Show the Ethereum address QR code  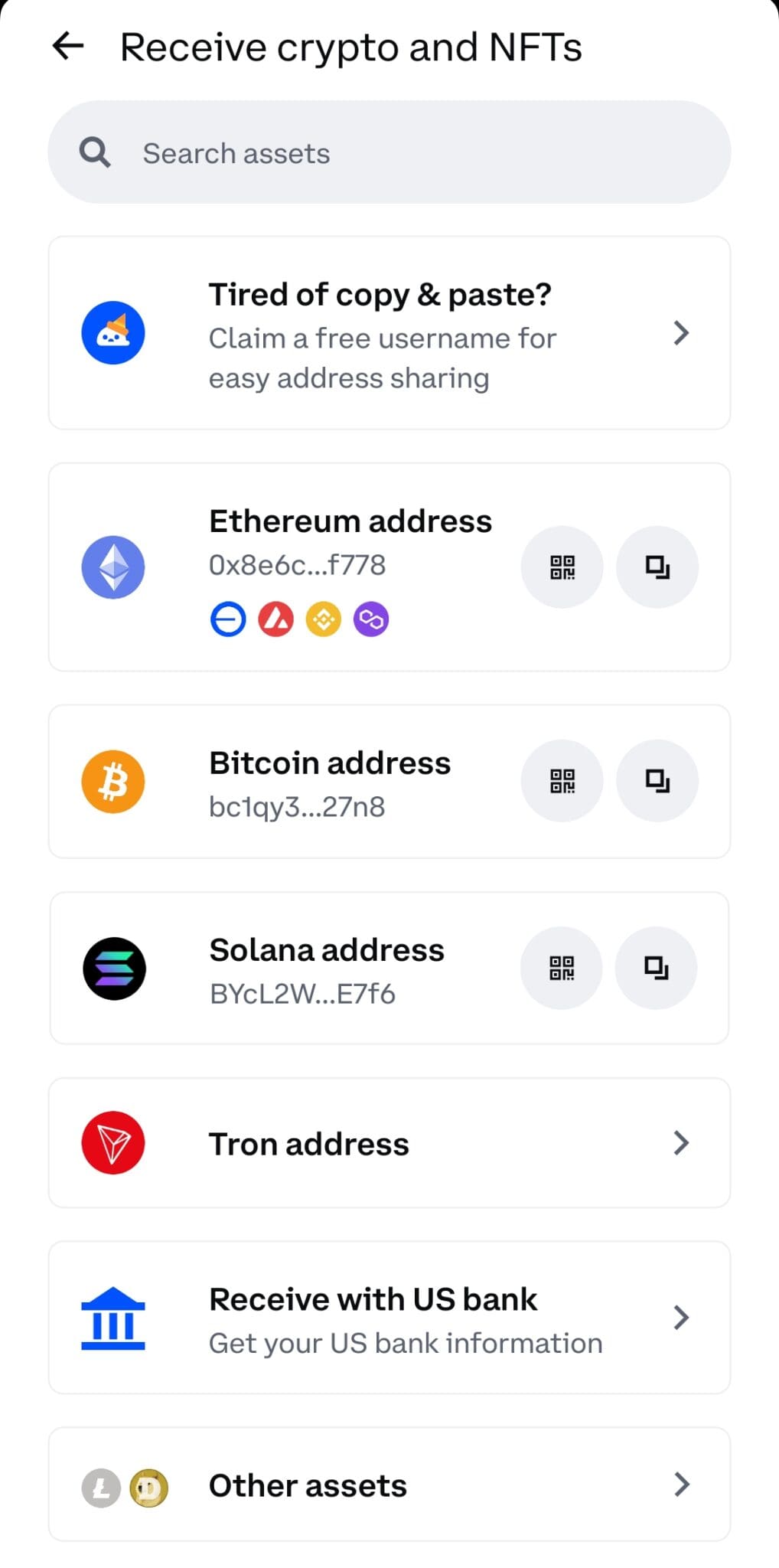click(x=561, y=567)
